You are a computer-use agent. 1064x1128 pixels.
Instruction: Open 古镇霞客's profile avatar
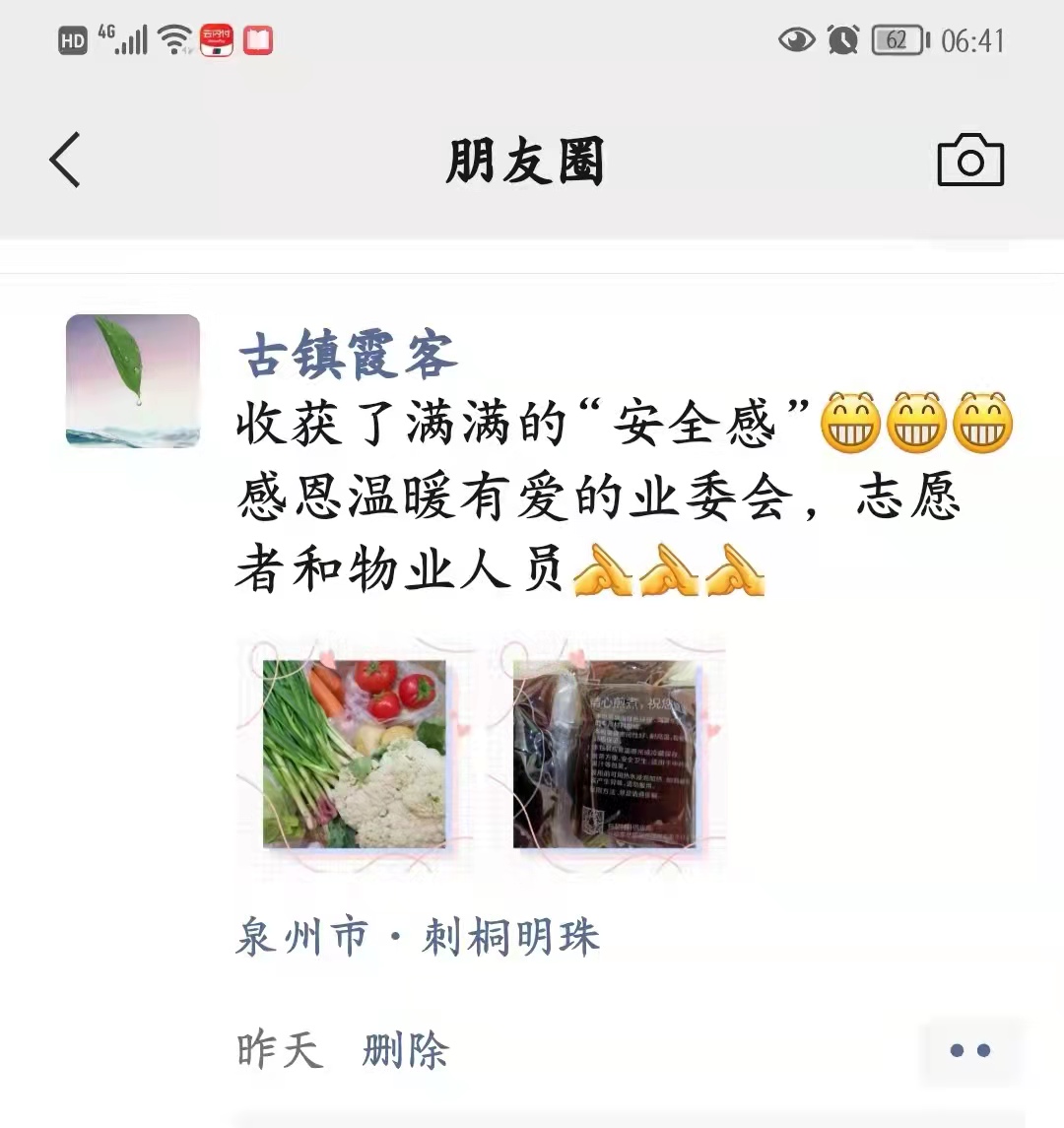point(133,380)
